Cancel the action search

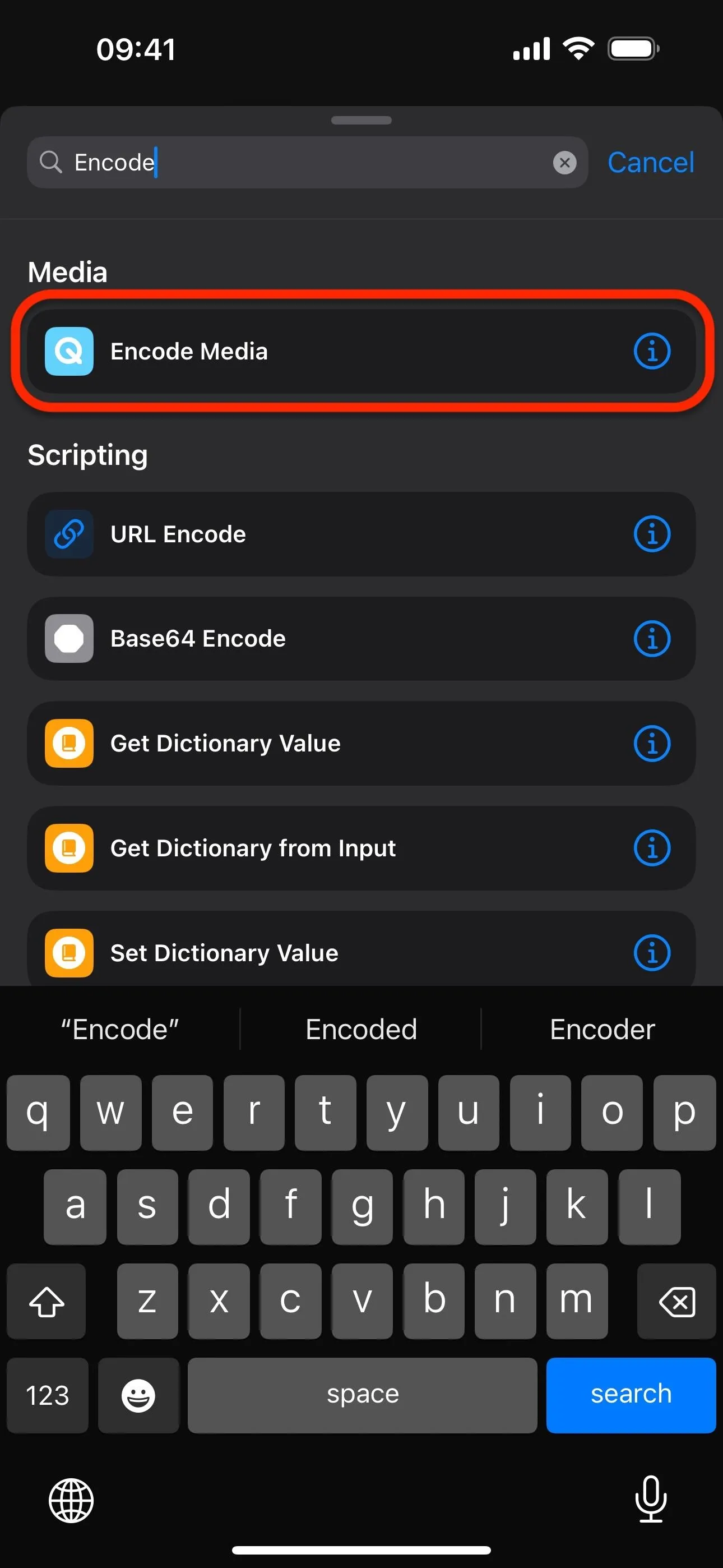[x=651, y=163]
